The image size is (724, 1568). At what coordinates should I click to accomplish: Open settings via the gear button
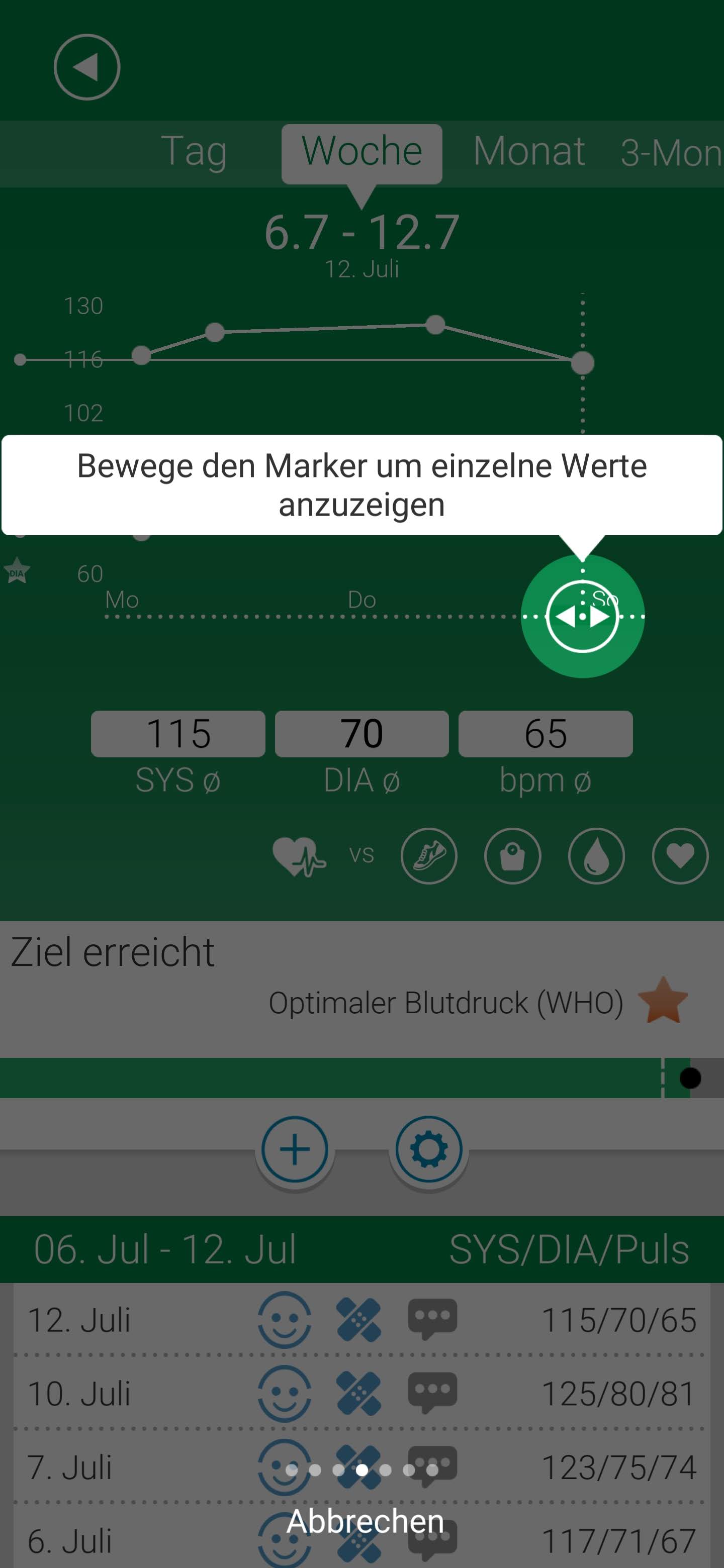(429, 1150)
